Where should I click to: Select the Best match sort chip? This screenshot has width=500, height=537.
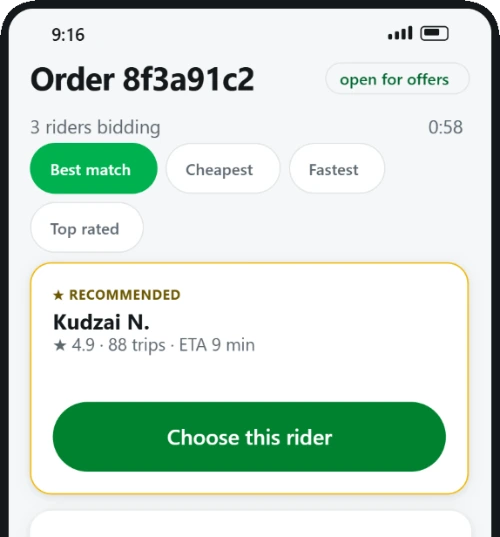pos(93,169)
